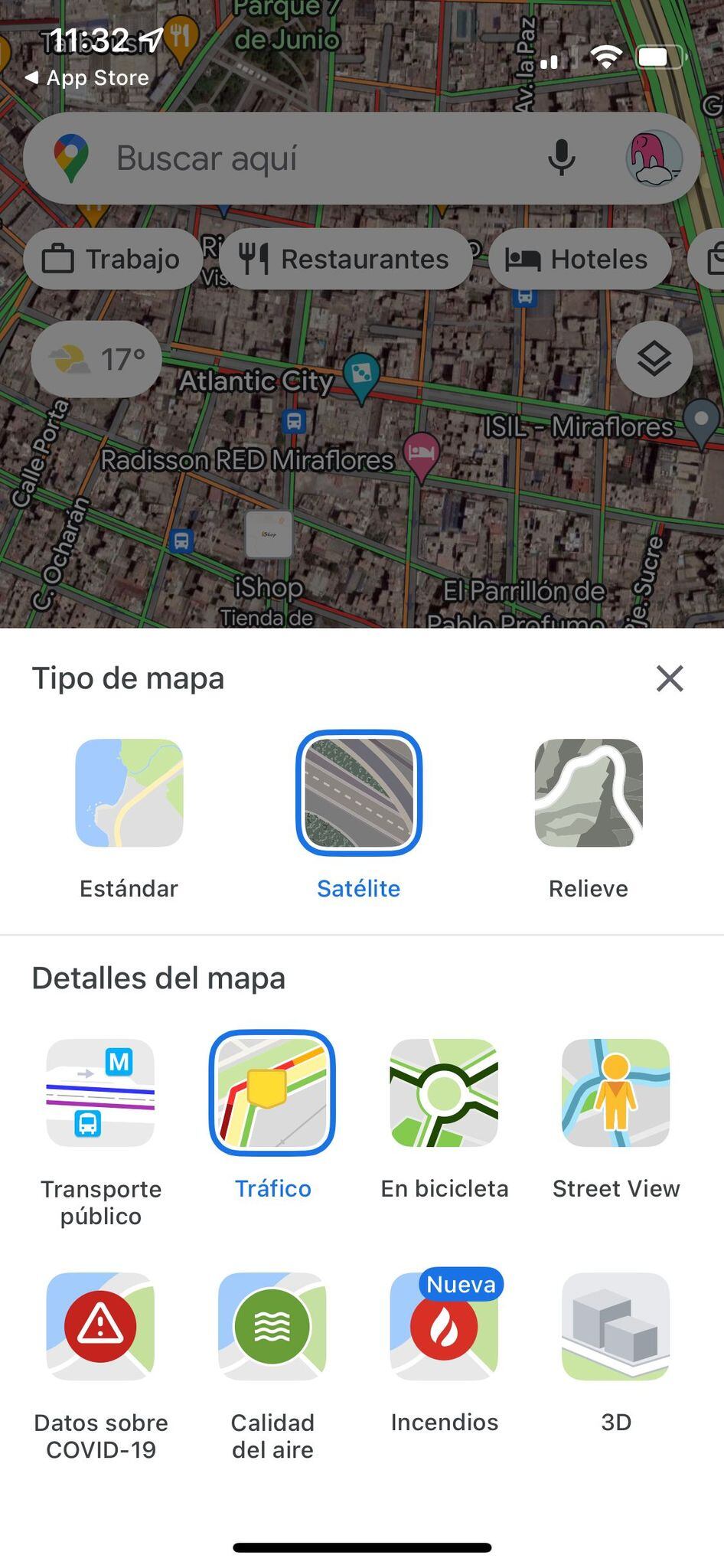Open the En bicicleta map layer
This screenshot has width=724, height=1568.
pos(444,1093)
